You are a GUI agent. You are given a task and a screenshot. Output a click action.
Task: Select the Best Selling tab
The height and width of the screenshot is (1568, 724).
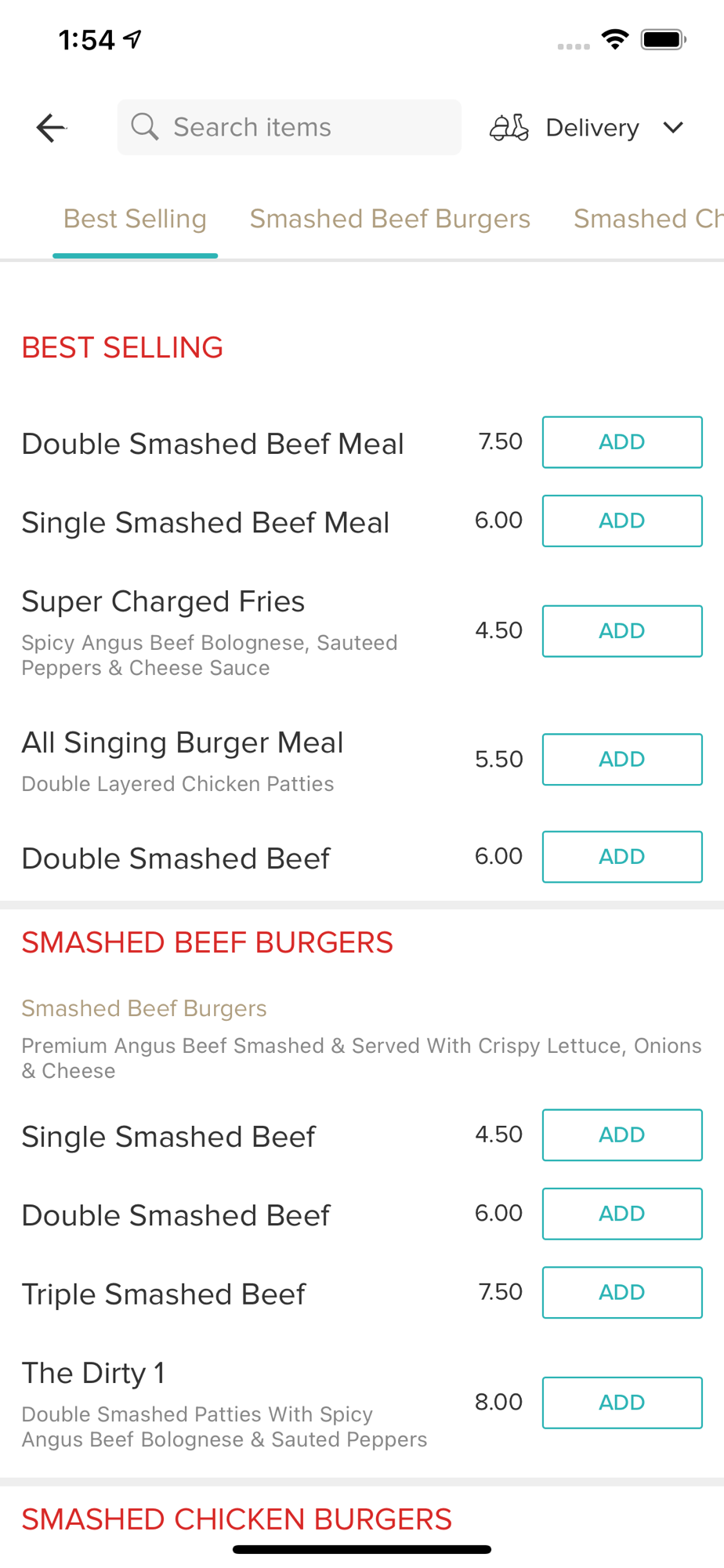[135, 219]
